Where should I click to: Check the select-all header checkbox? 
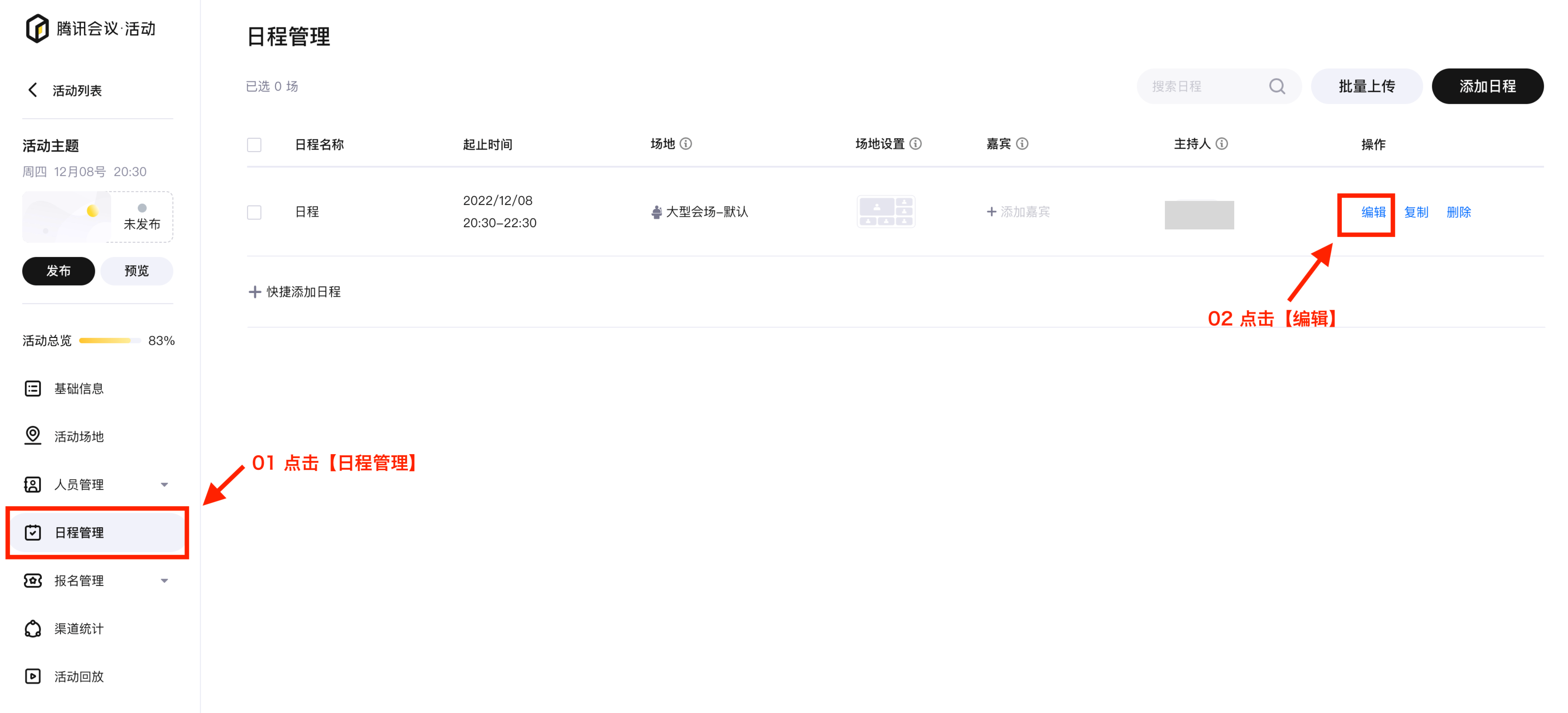(255, 145)
